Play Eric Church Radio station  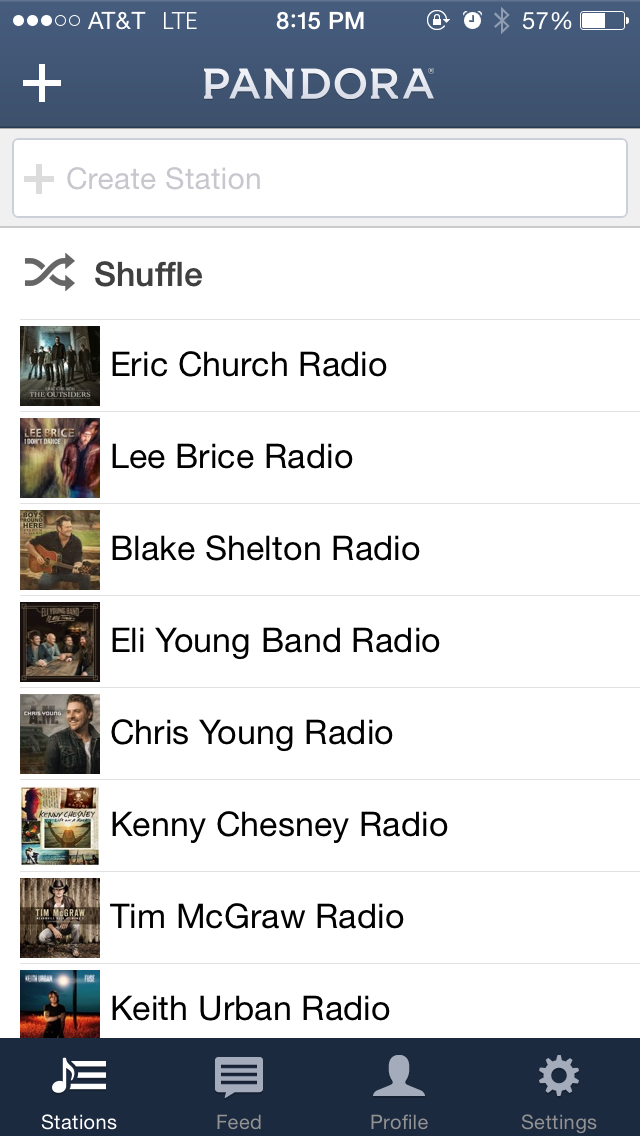[248, 365]
